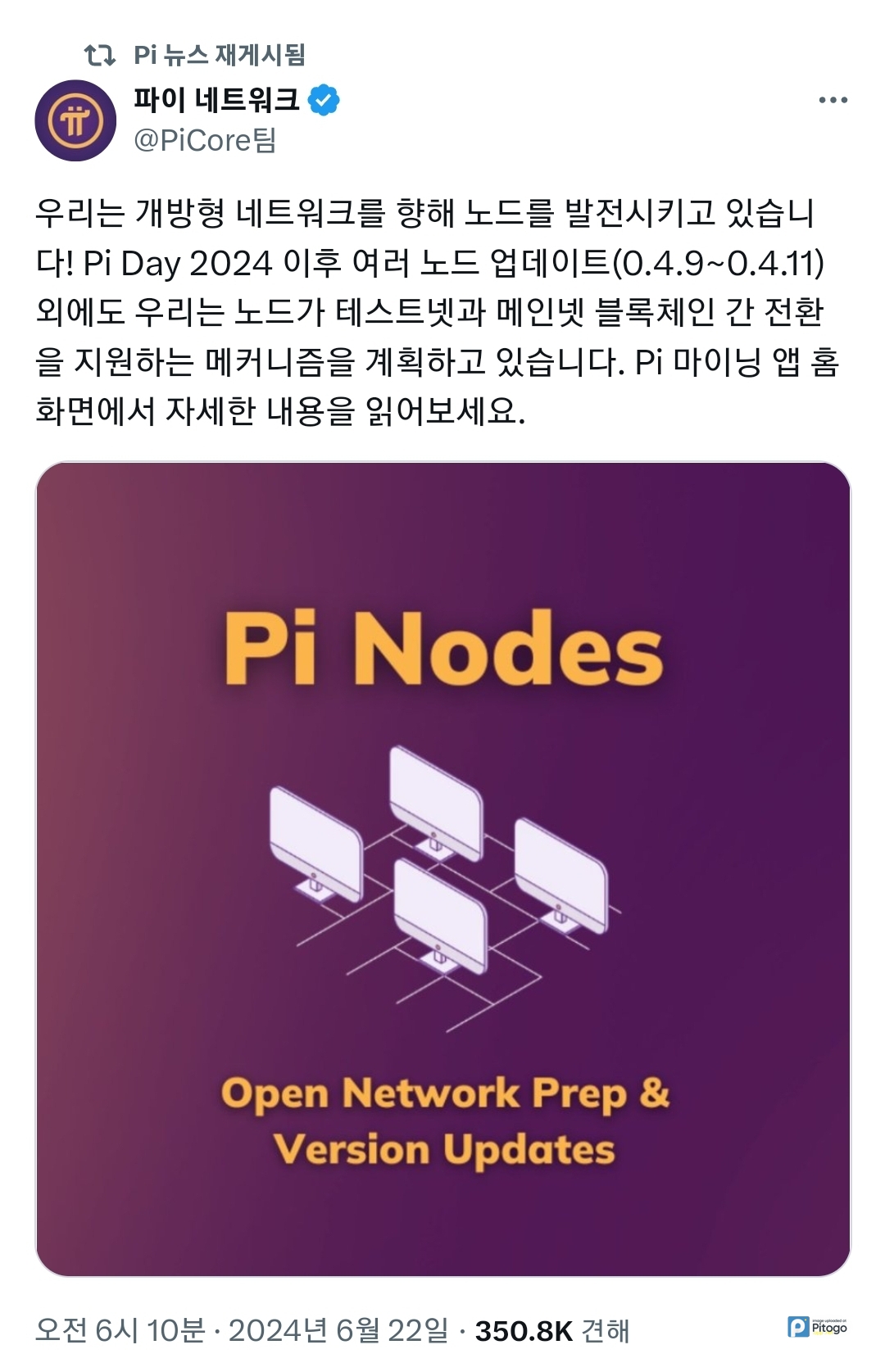Open the 파이 네트워크 profile avatar

[x=75, y=120]
